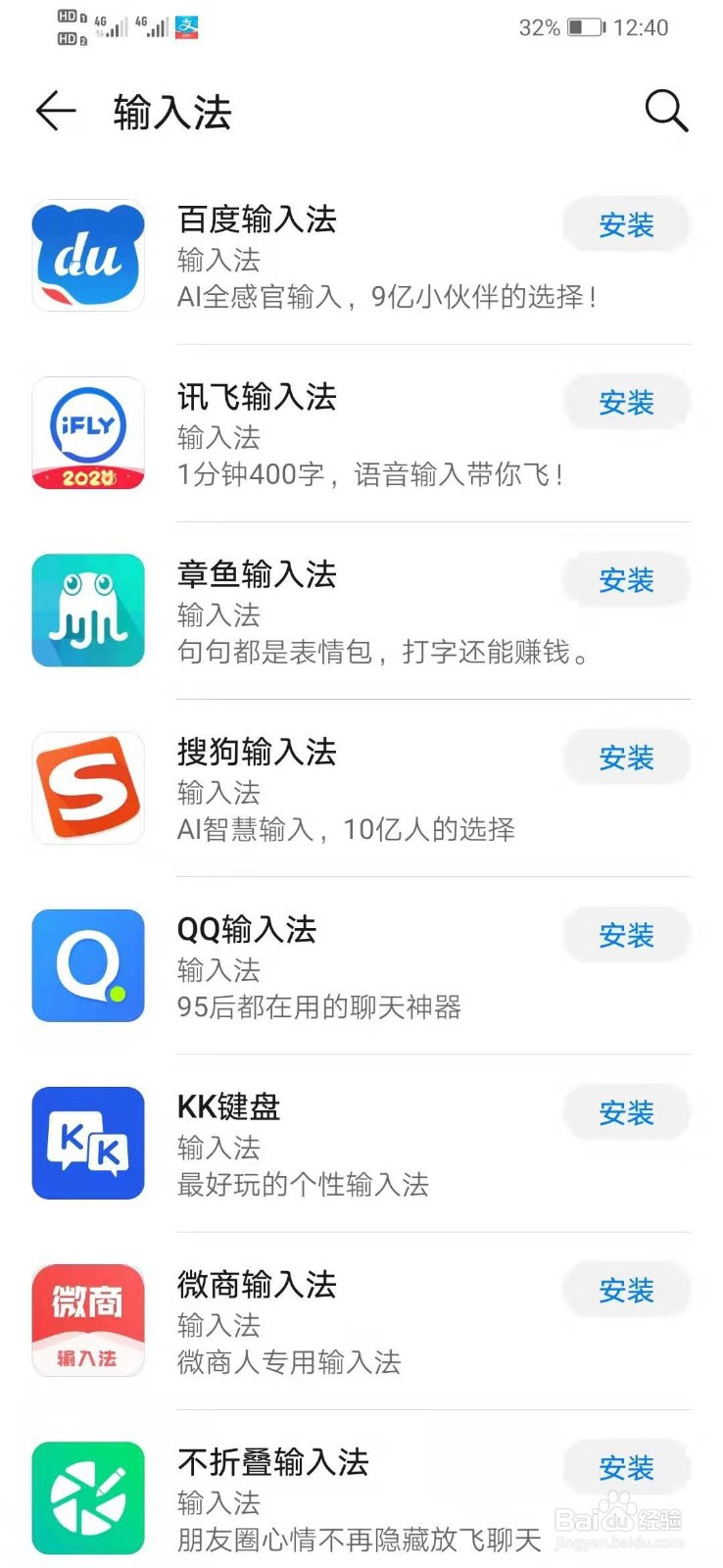
Task: Go back using the top-left arrow
Action: pos(56,111)
